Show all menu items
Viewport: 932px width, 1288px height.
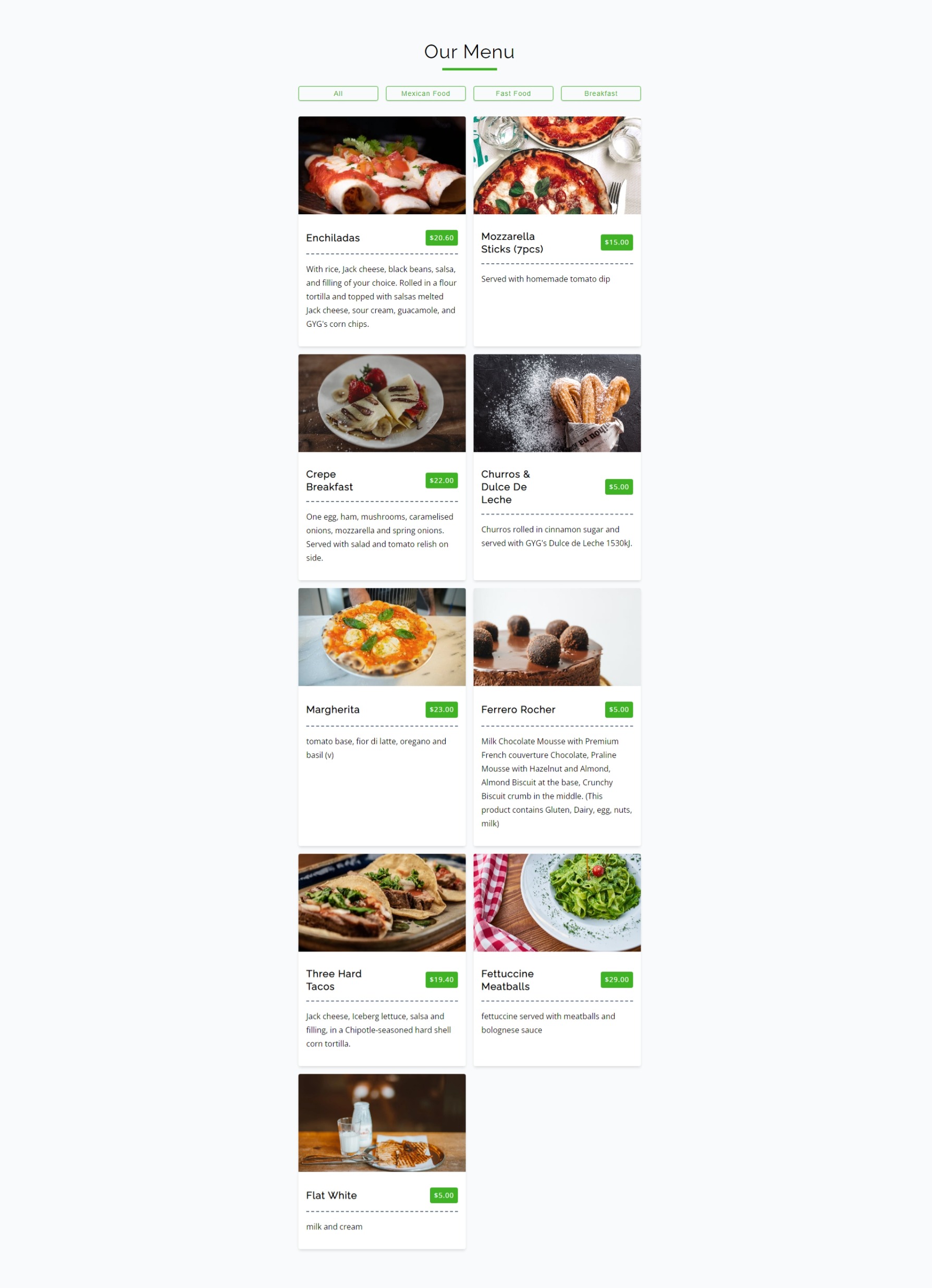pyautogui.click(x=338, y=93)
